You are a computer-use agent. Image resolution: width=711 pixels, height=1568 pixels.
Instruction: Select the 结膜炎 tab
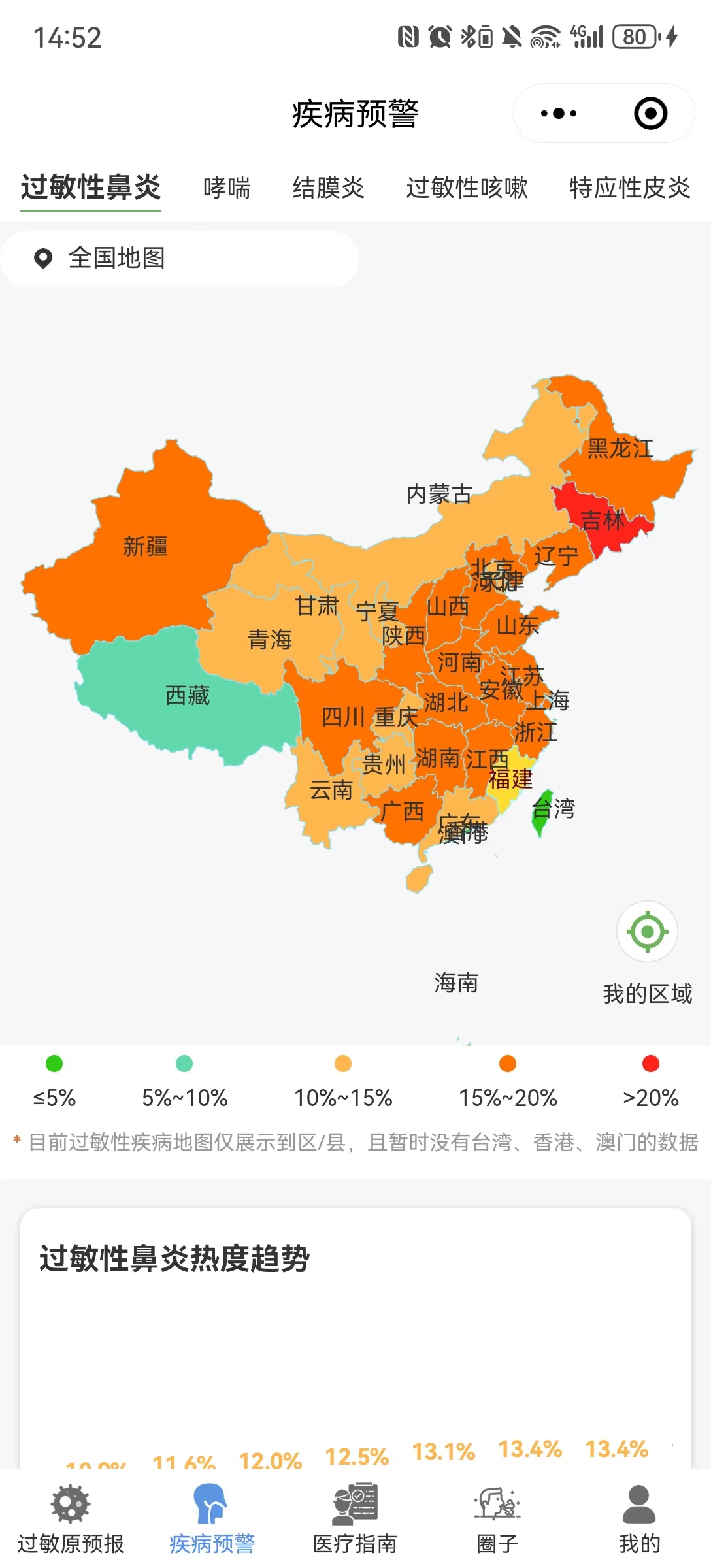point(328,188)
